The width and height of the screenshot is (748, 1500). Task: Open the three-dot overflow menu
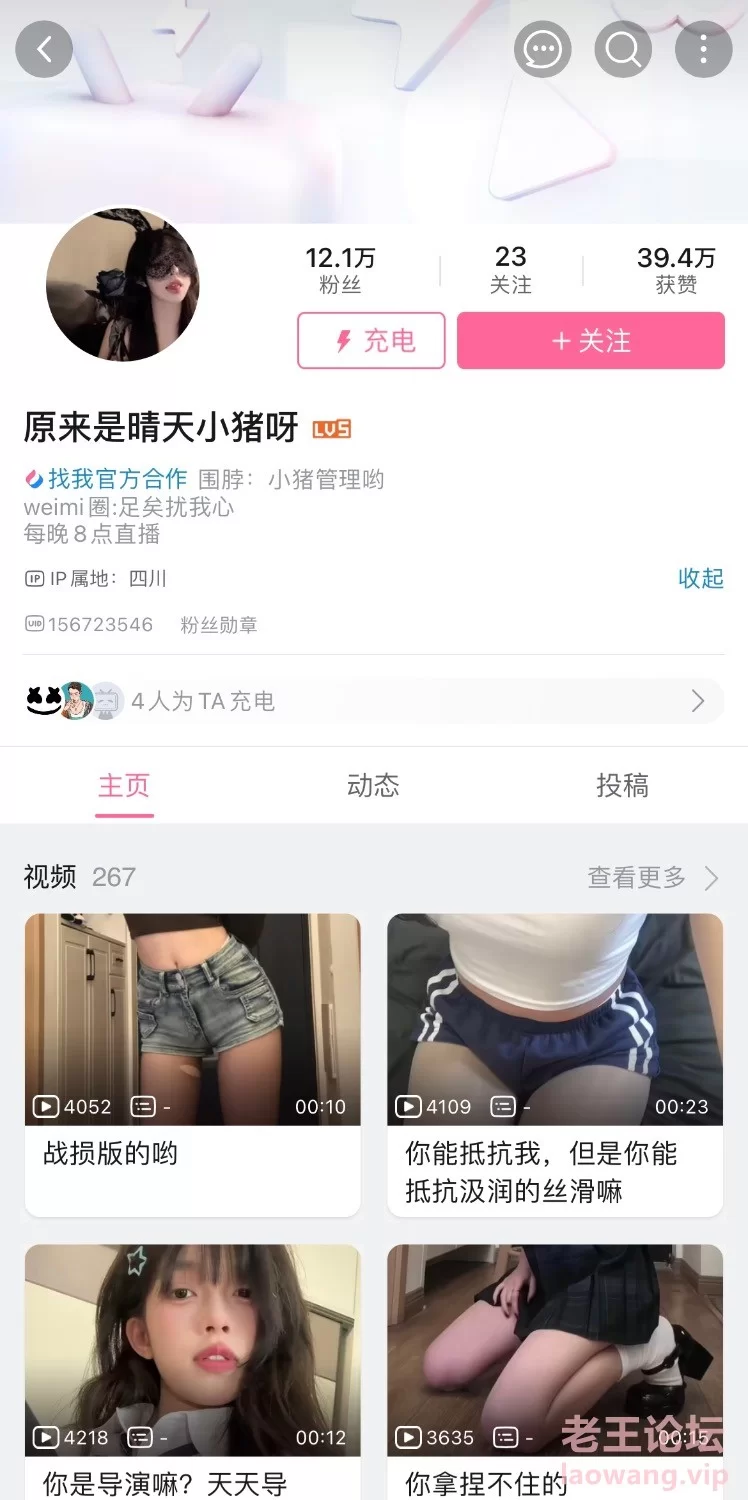click(x=703, y=49)
